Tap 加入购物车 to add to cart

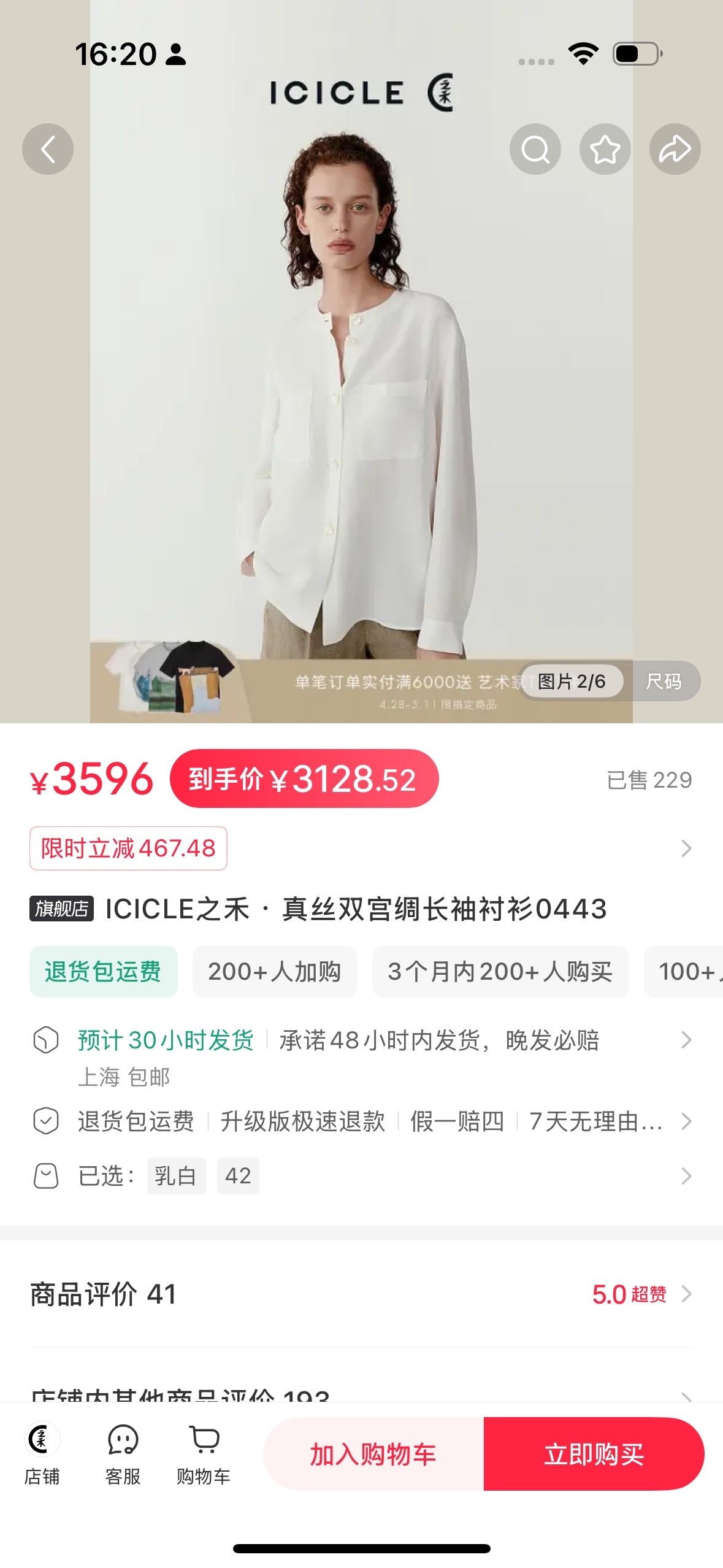(x=373, y=1454)
